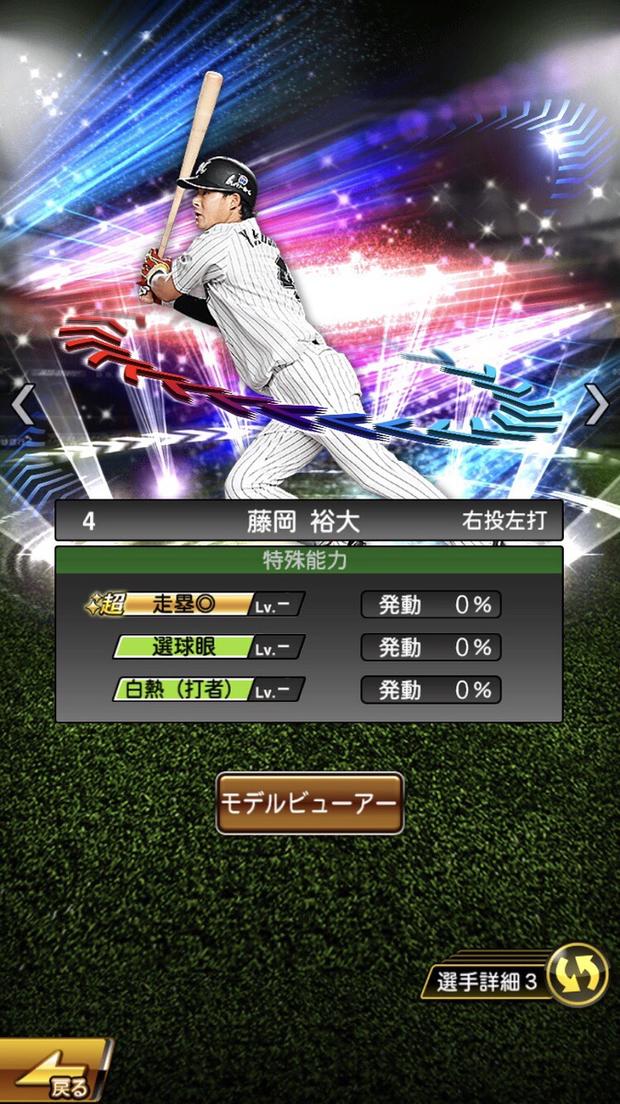Show the previous player with left arrow
This screenshot has height=1104, width=620.
[x=22, y=403]
